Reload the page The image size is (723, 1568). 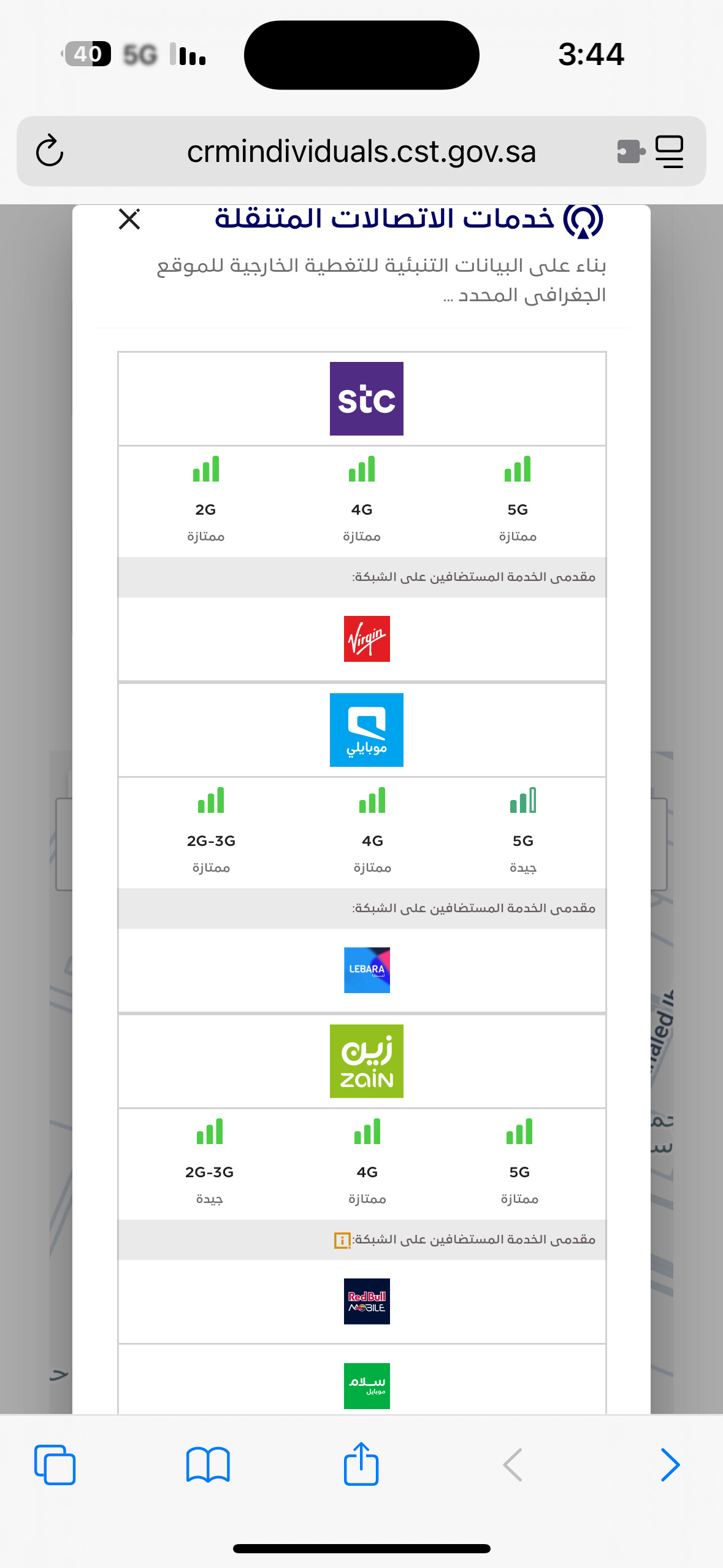50,151
